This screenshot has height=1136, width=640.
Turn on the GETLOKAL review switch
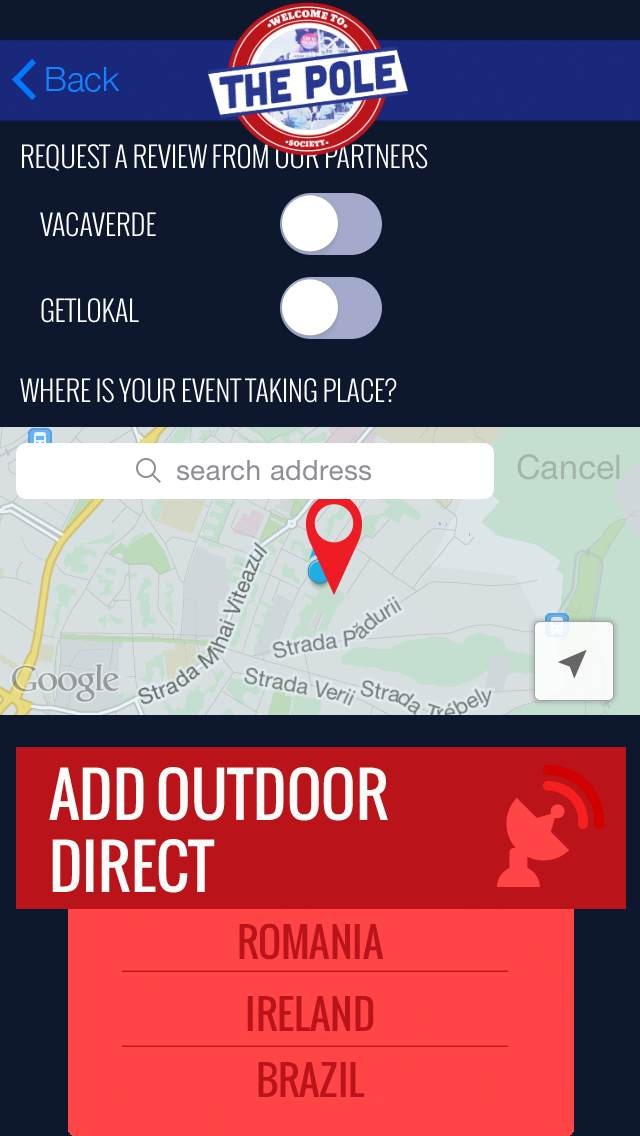[331, 308]
